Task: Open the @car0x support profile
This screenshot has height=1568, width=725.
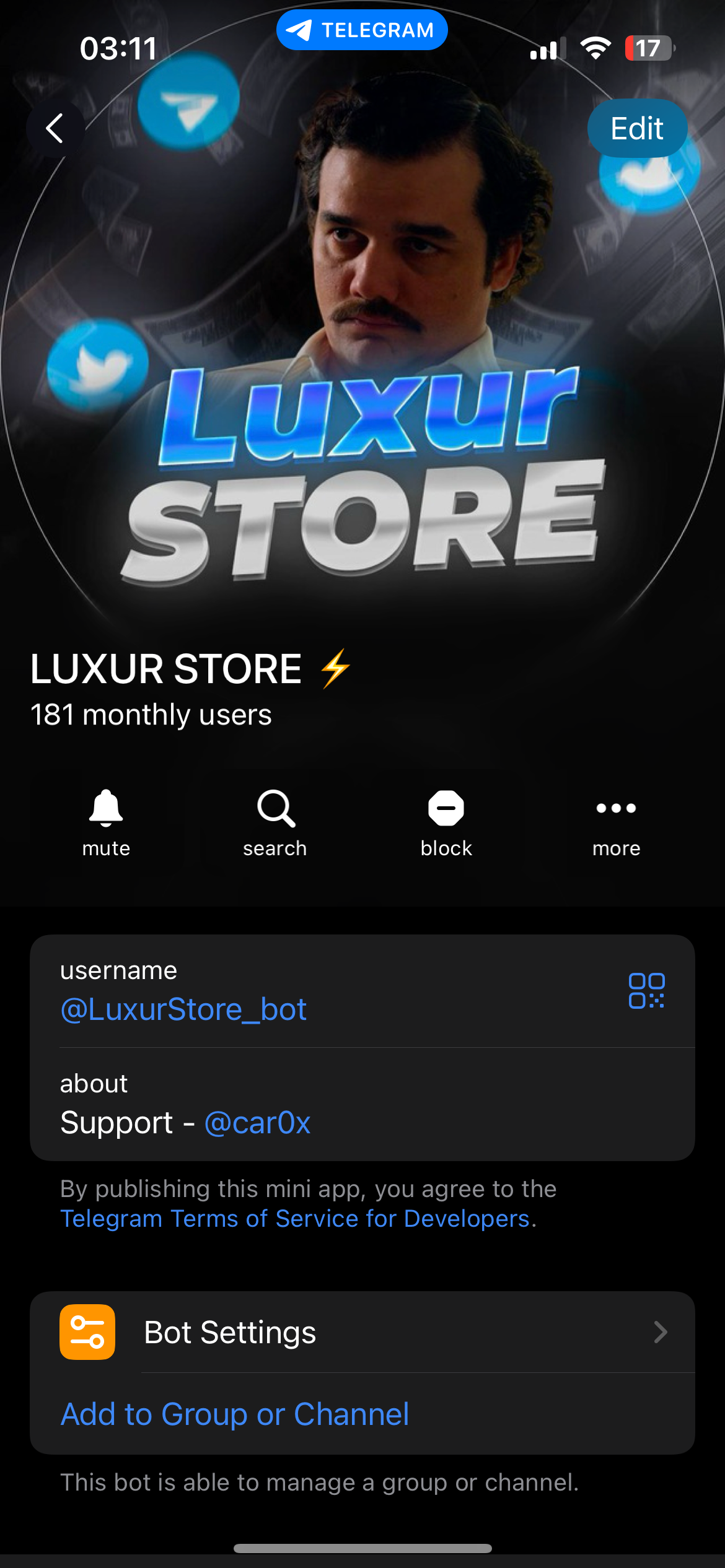Action: 257,1123
